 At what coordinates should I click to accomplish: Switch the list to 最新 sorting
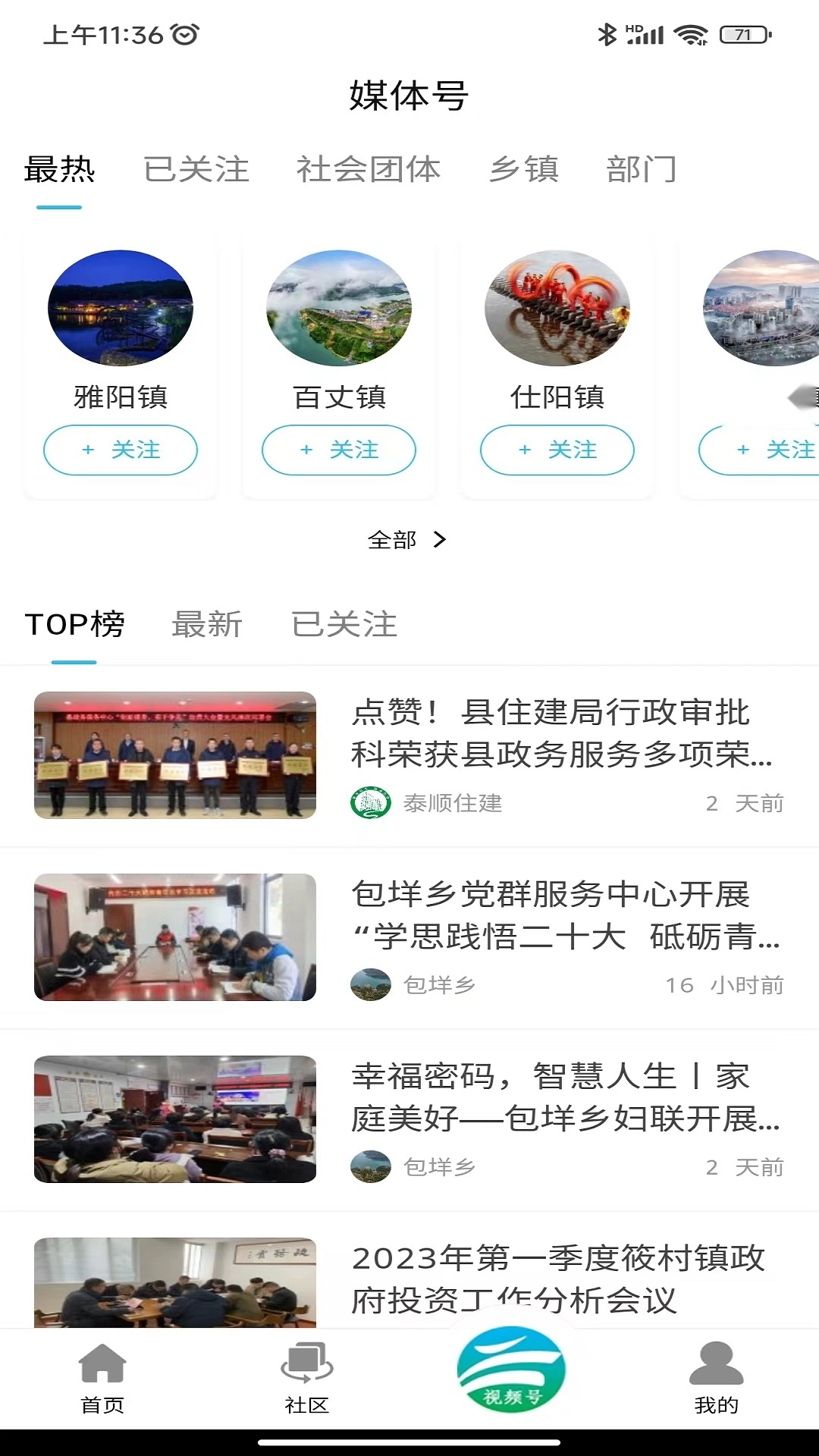pos(208,624)
